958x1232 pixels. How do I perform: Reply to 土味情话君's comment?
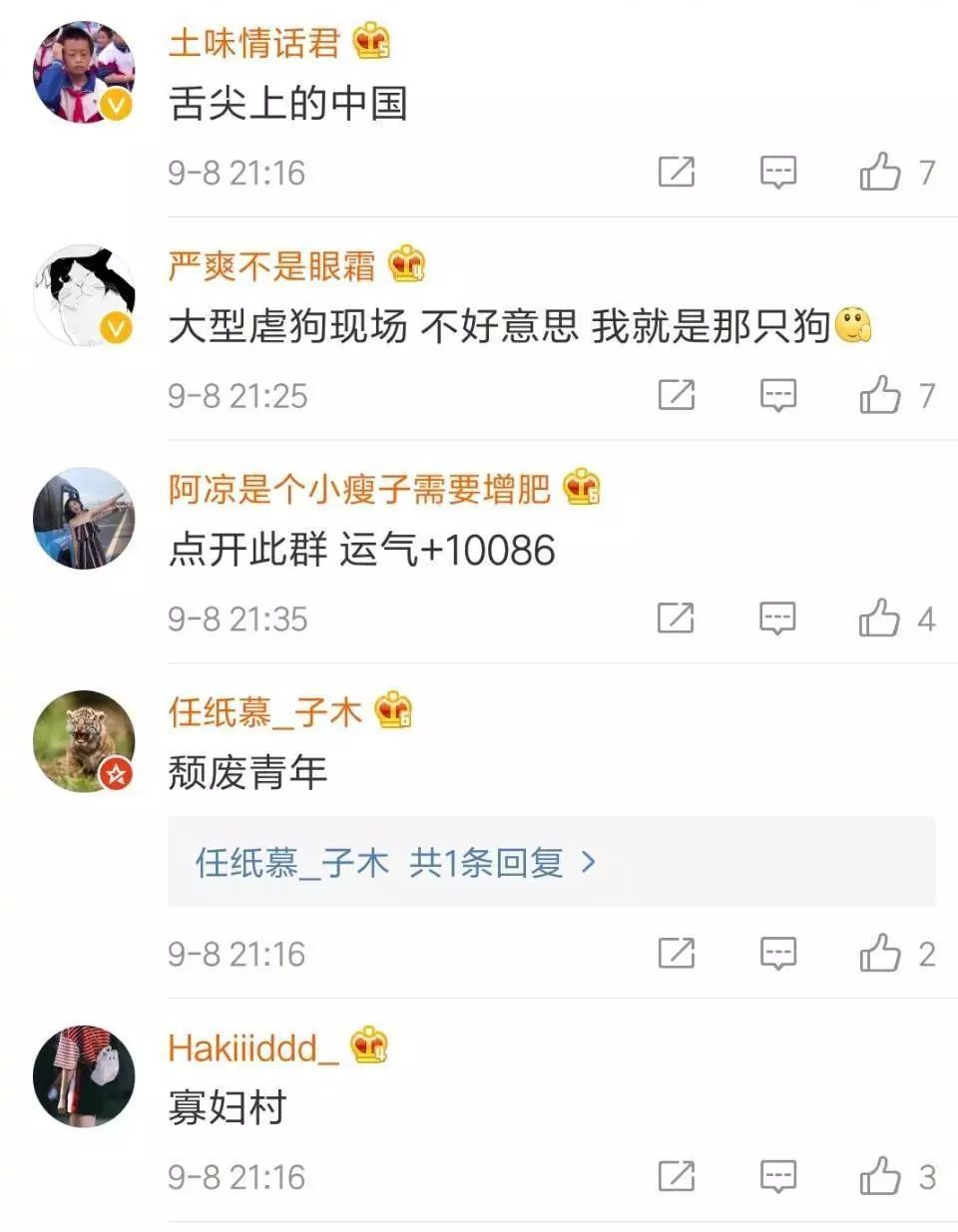tap(778, 173)
